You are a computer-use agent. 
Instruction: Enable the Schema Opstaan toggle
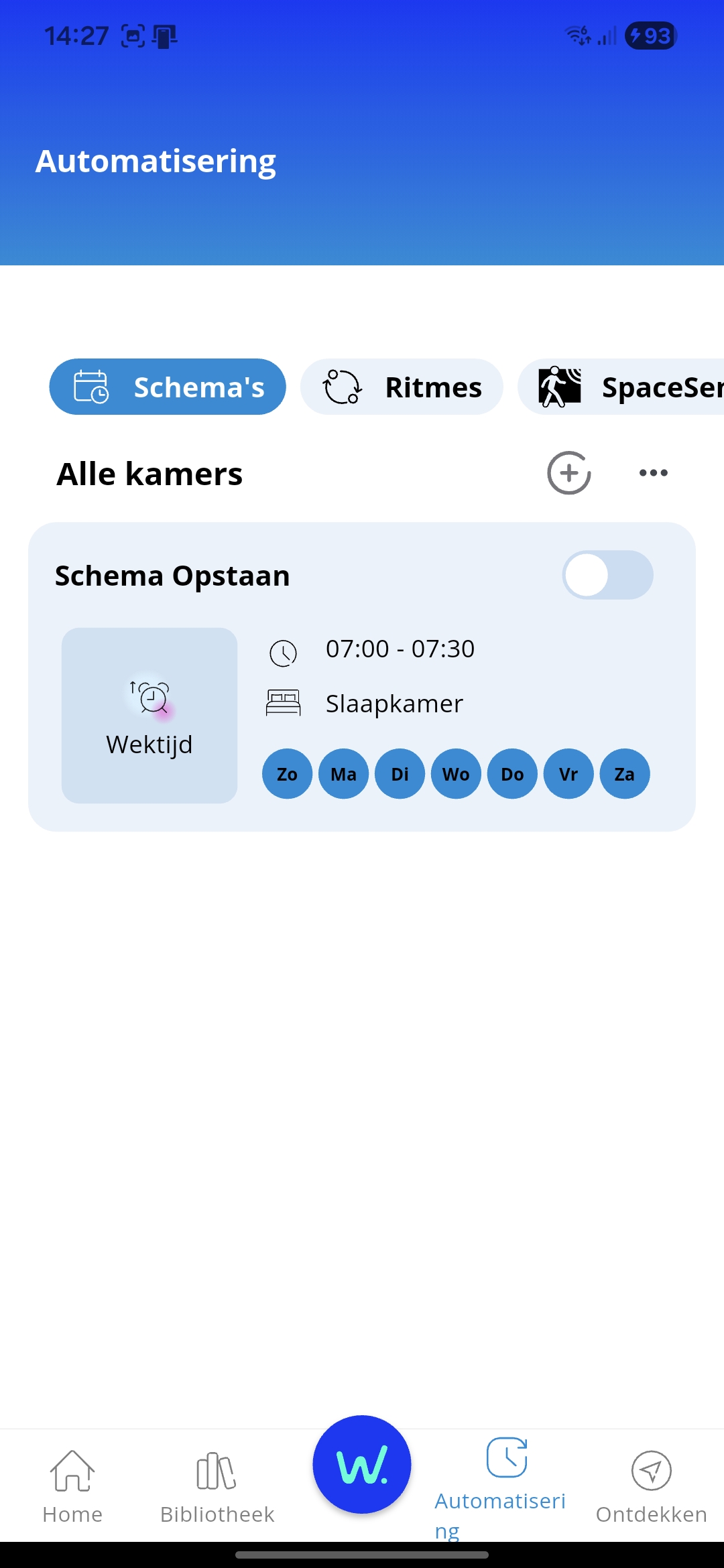point(607,575)
